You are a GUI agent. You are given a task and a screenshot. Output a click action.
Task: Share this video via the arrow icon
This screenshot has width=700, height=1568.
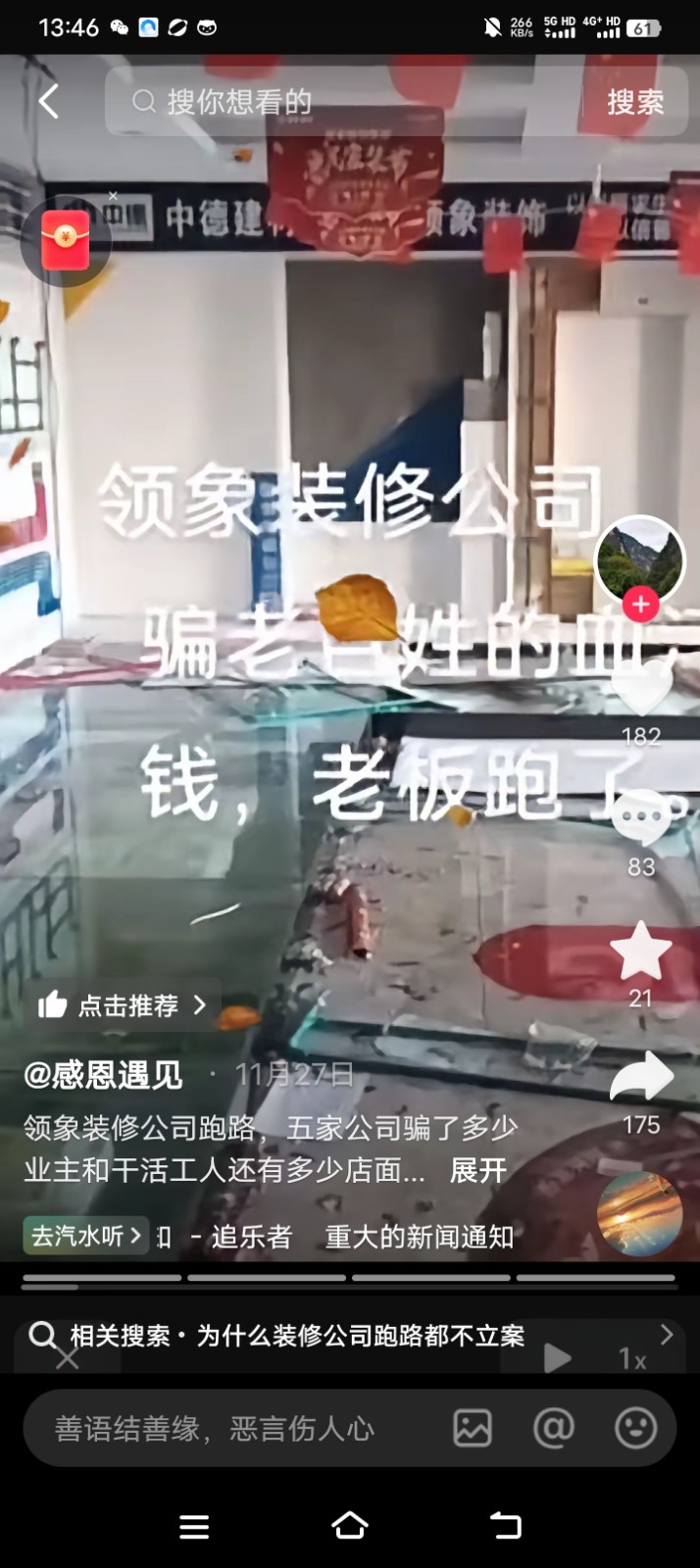(x=641, y=1079)
